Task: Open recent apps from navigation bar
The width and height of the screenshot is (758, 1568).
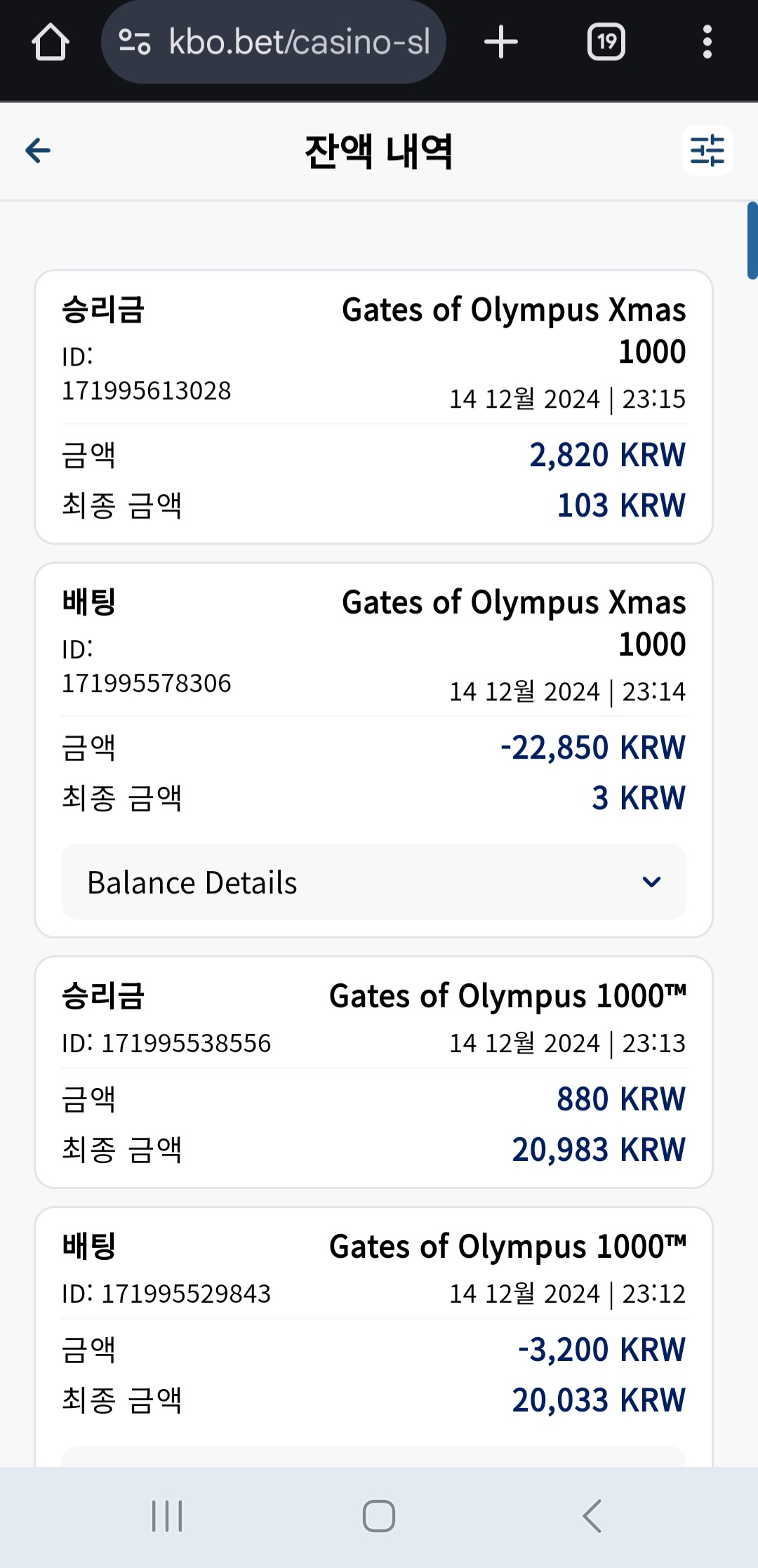Action: (167, 1516)
